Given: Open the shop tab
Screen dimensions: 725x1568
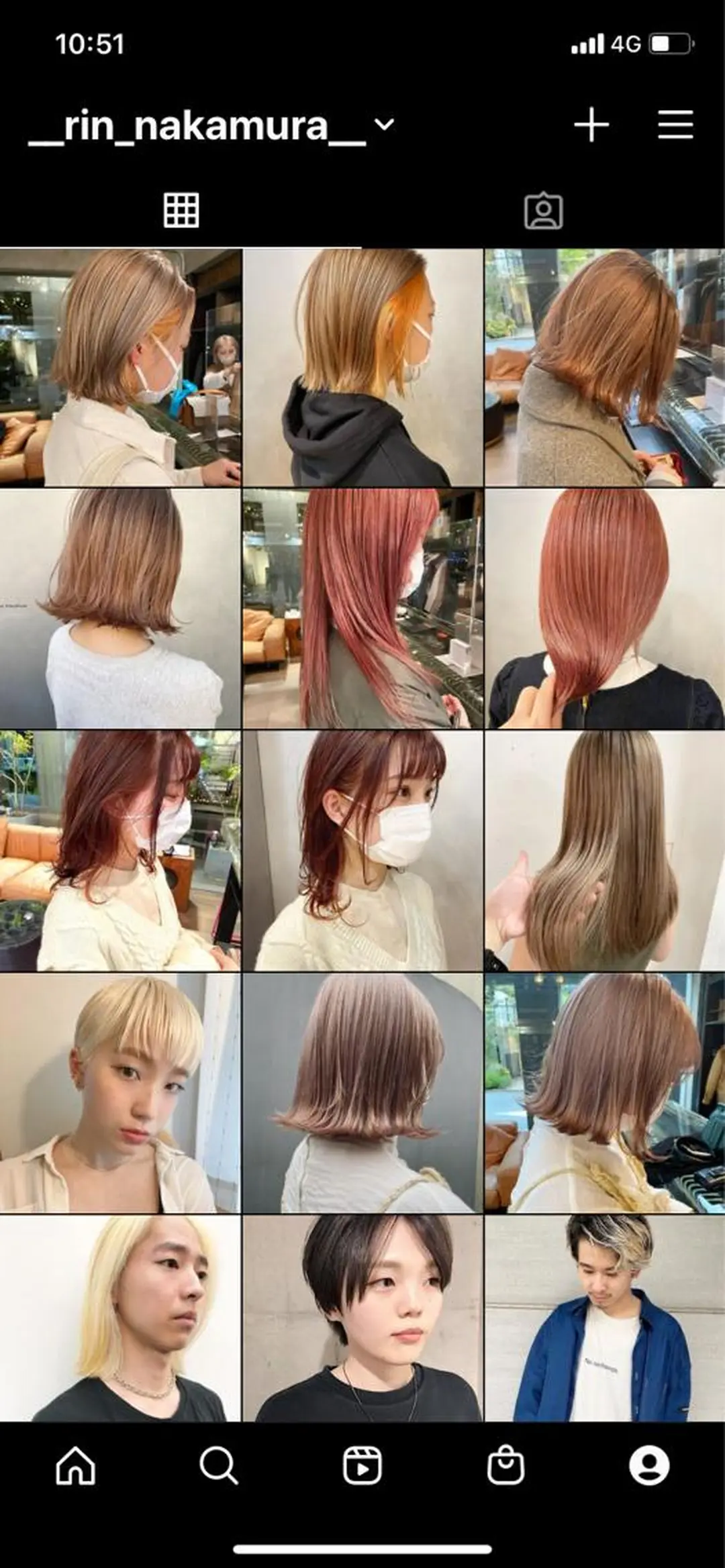Looking at the screenshot, I should (x=505, y=1465).
